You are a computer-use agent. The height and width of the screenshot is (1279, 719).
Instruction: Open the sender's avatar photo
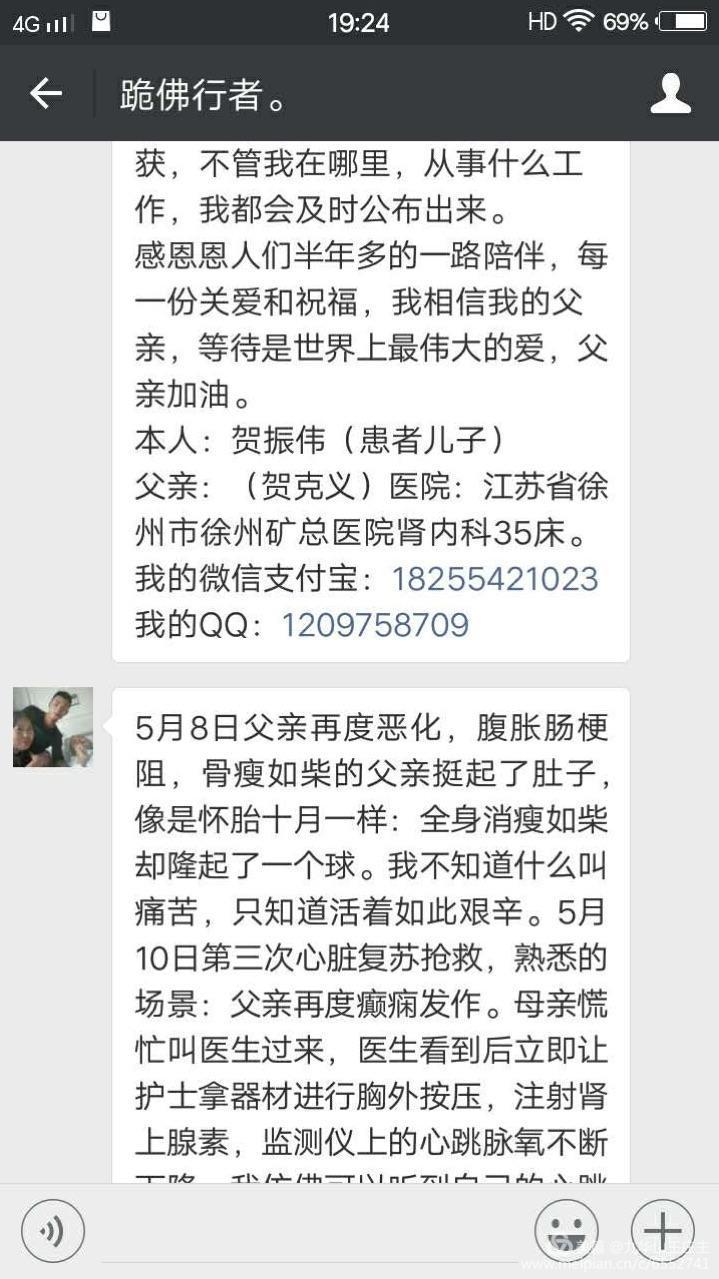[53, 727]
